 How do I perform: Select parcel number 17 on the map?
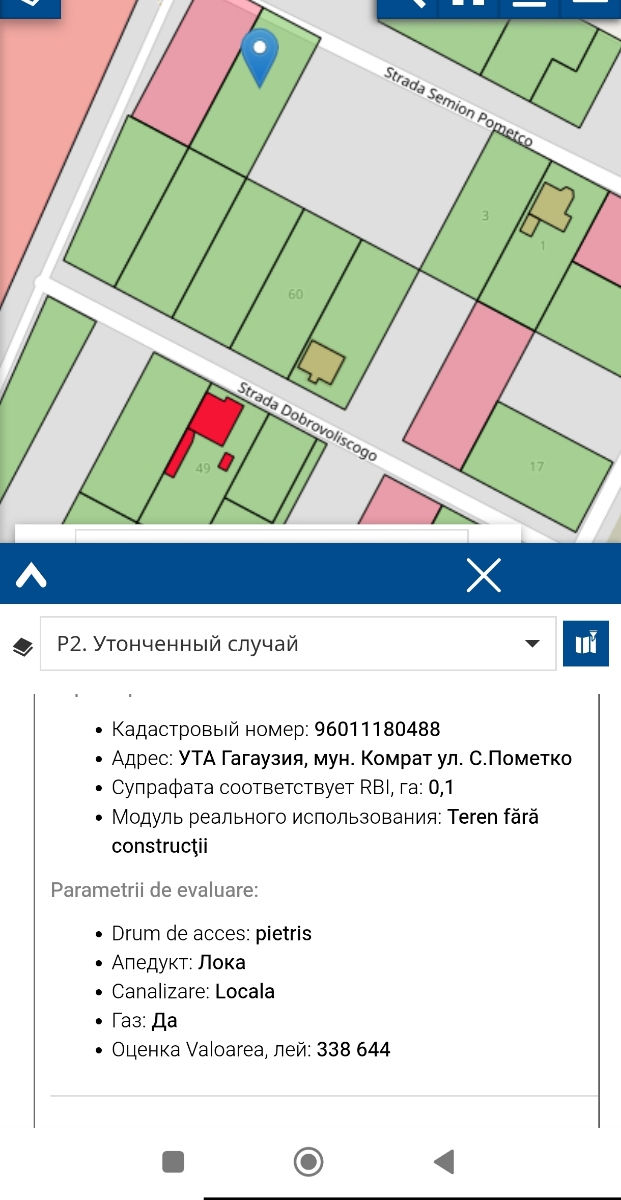tap(537, 466)
